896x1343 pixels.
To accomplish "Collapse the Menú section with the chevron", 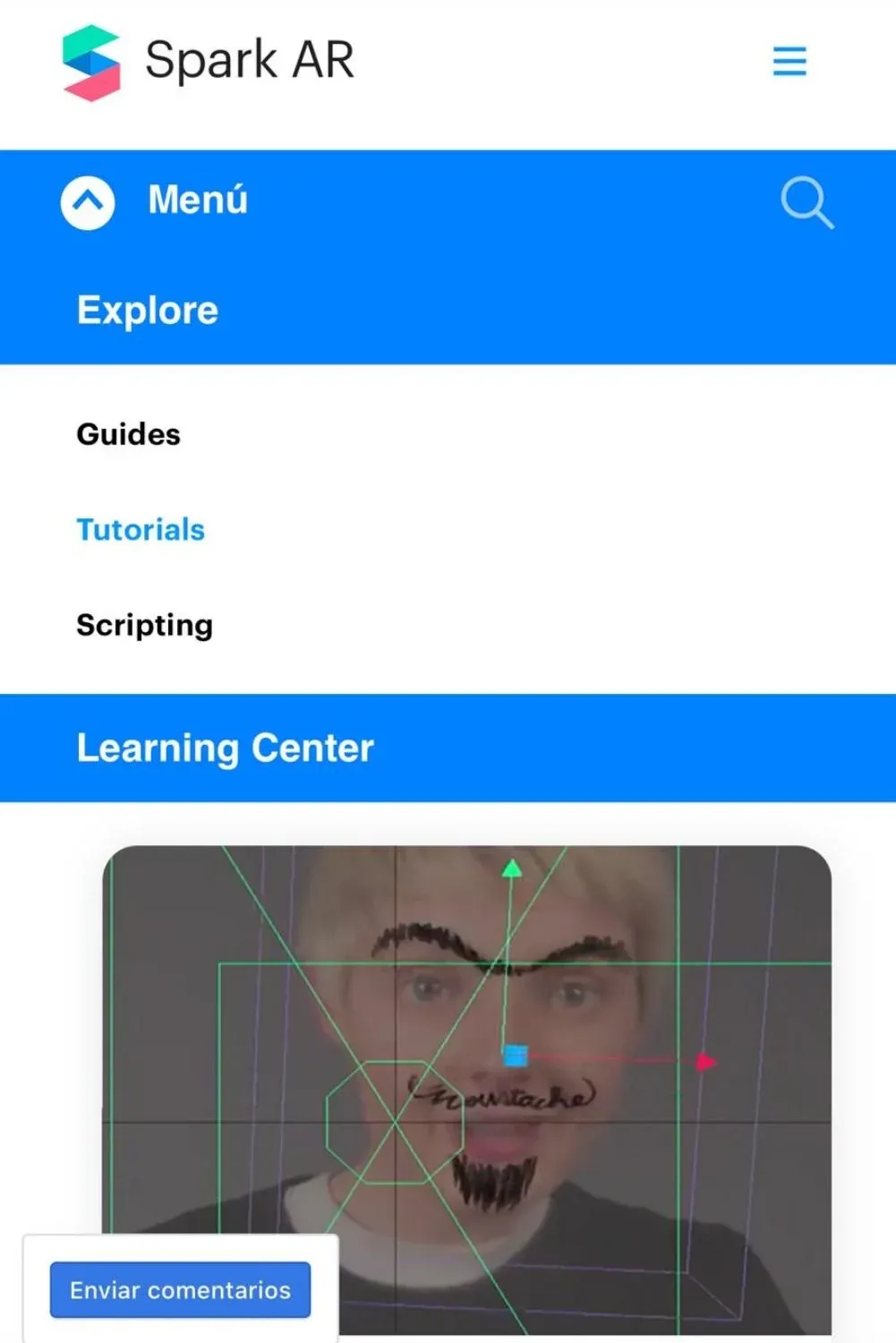I will tap(88, 202).
